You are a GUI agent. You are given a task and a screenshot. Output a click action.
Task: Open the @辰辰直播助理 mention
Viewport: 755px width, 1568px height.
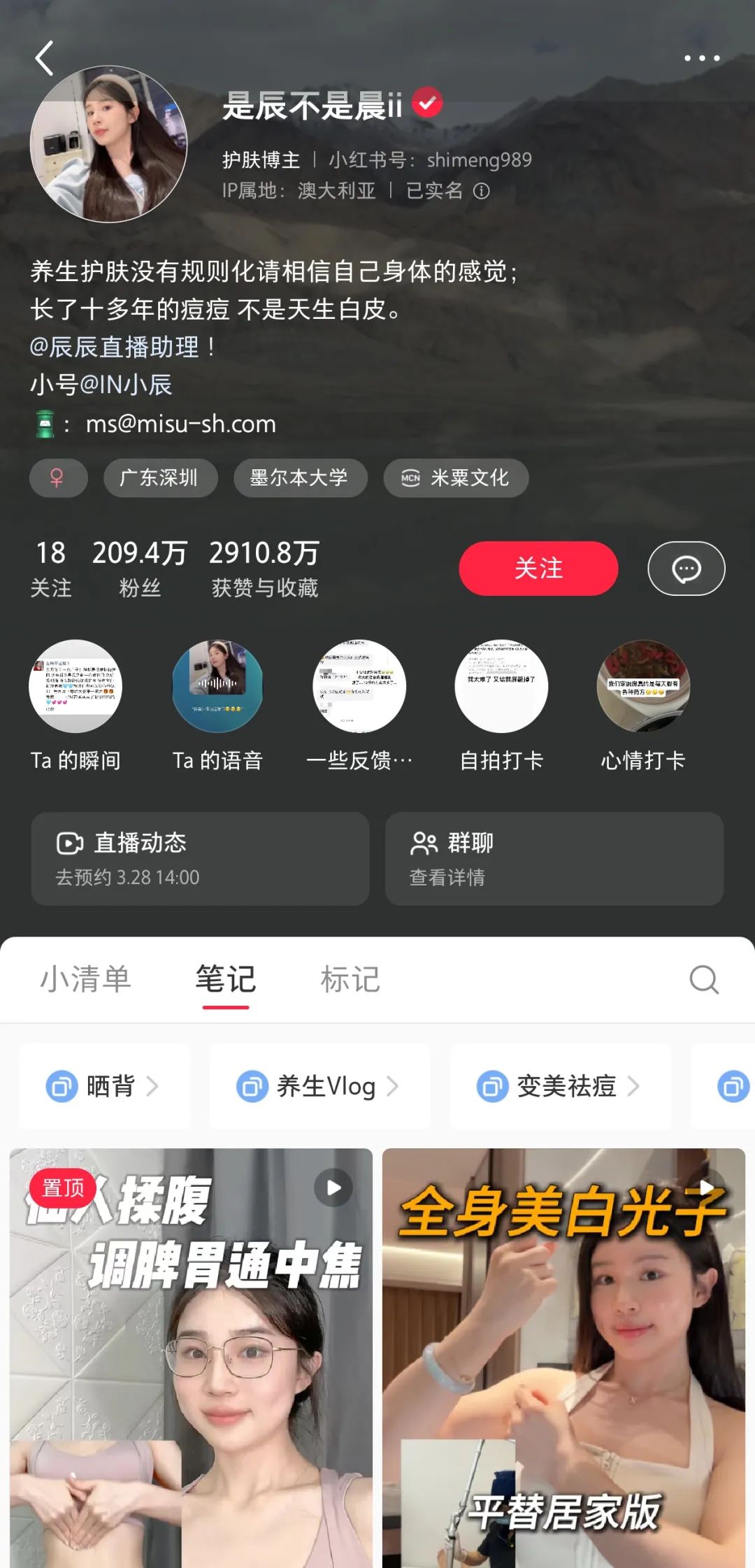tap(123, 347)
